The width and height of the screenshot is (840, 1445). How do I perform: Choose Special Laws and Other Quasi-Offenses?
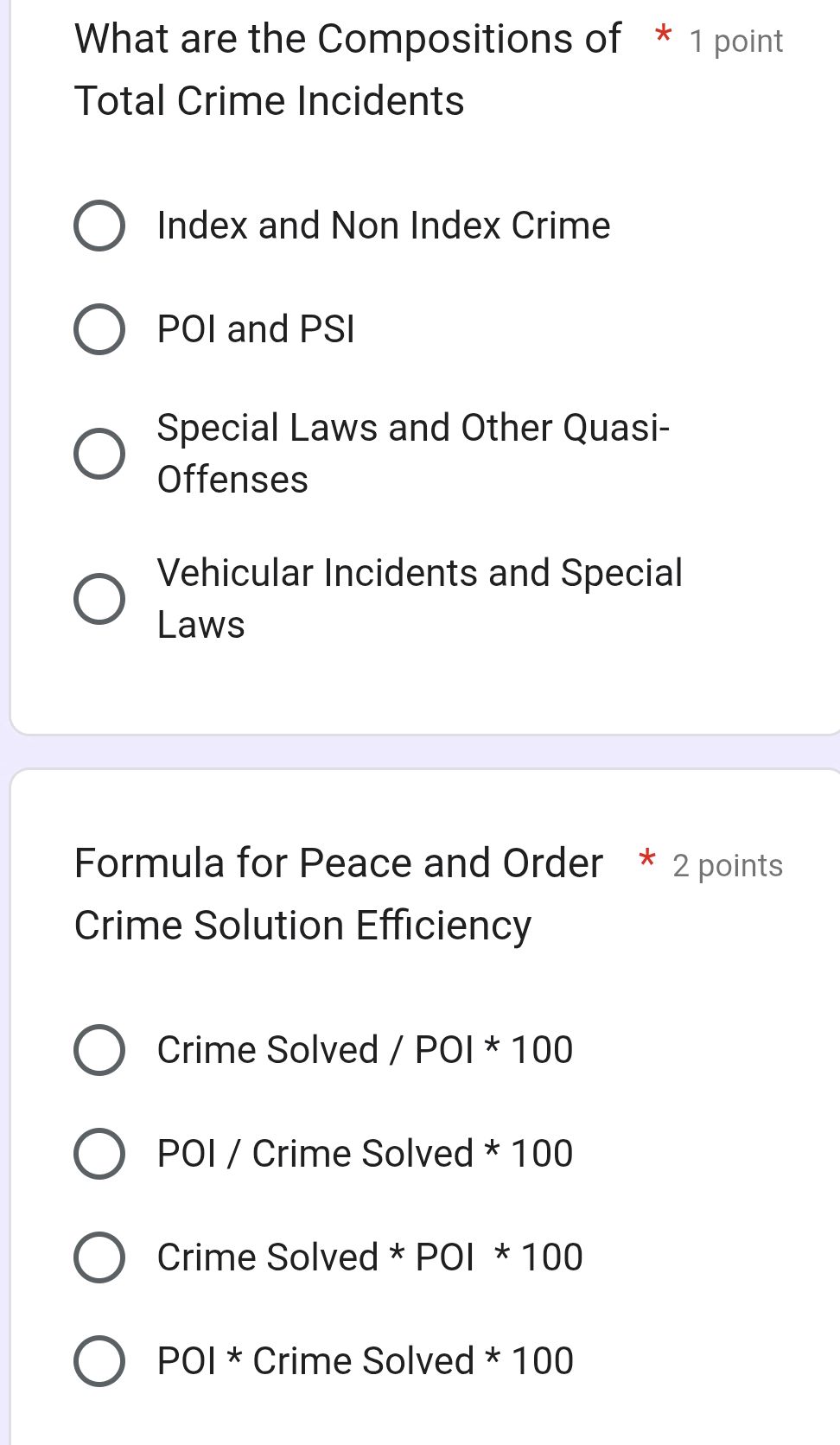(x=98, y=453)
